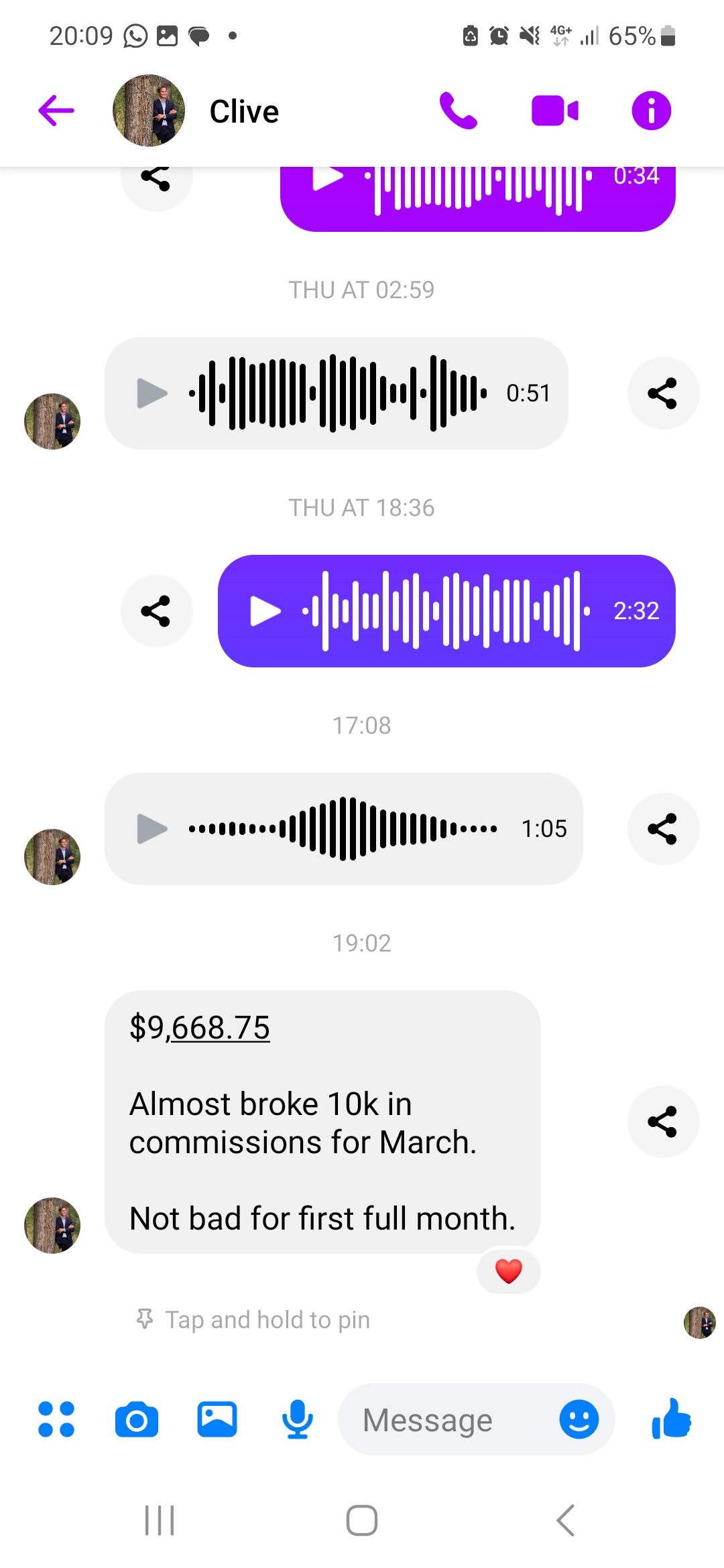Open conversation info for Clive
This screenshot has height=1568, width=724.
coord(650,110)
